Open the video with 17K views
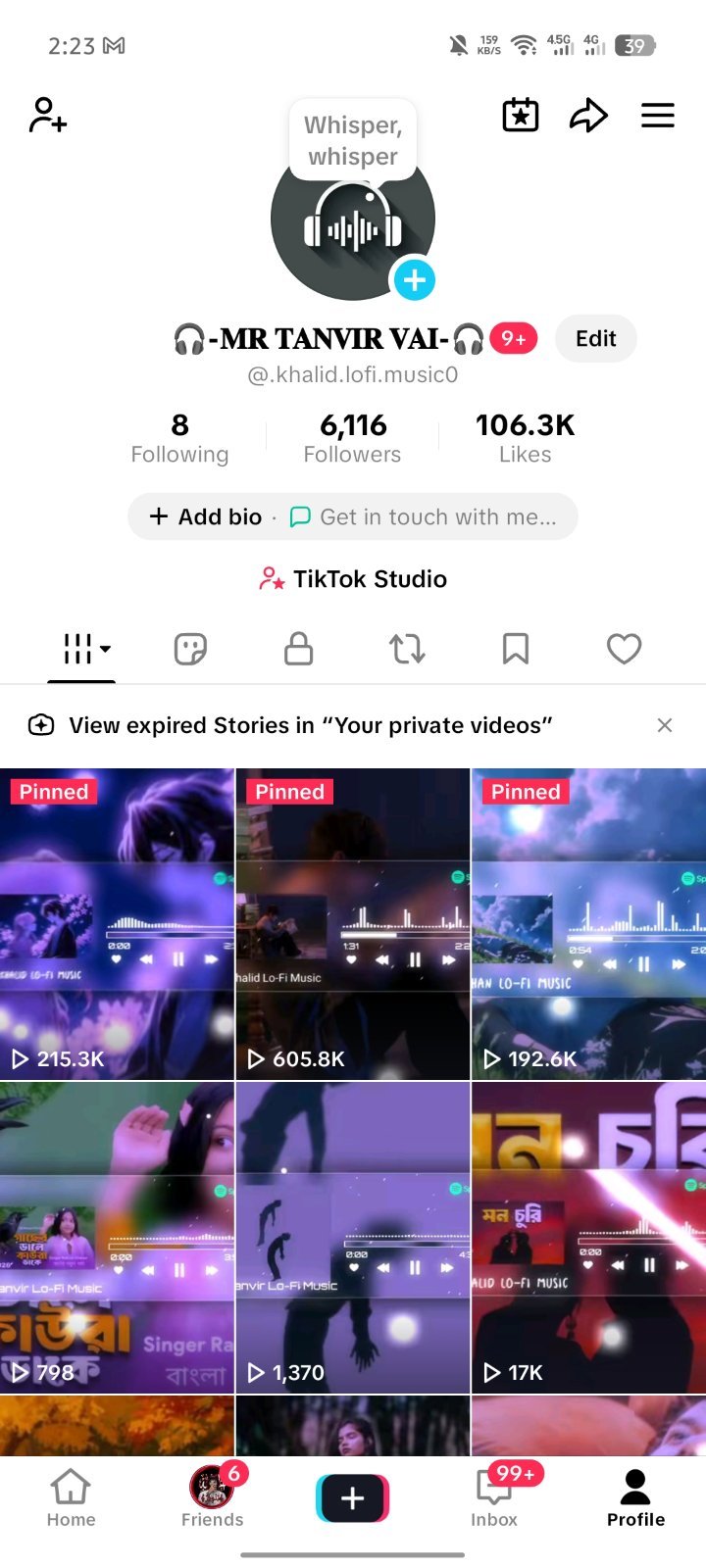The image size is (706, 1568). point(588,1238)
